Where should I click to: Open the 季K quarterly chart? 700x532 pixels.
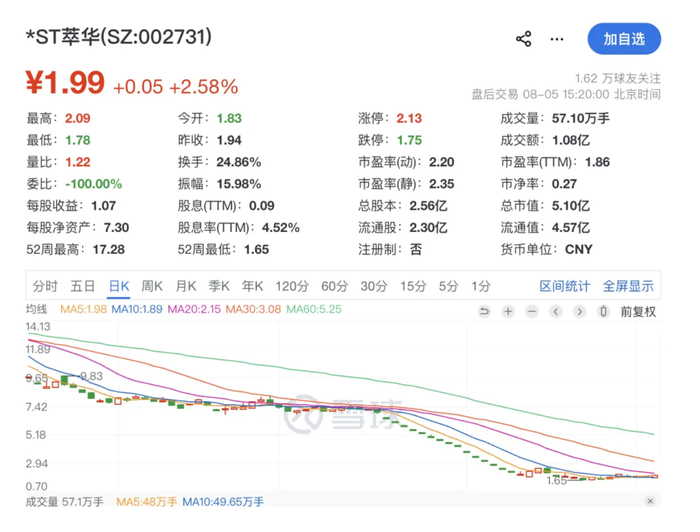click(219, 286)
